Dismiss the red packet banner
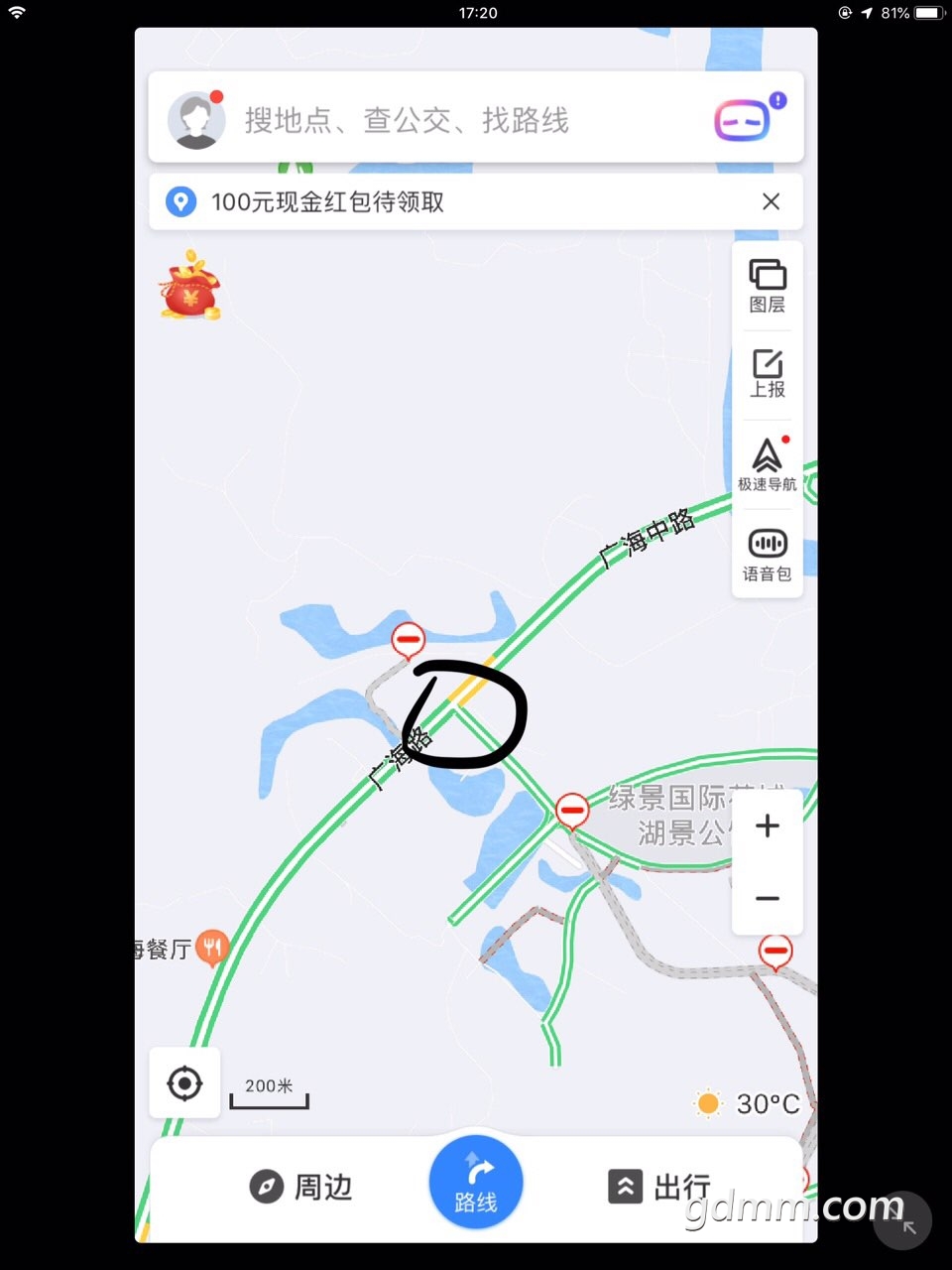Image resolution: width=952 pixels, height=1270 pixels. point(771,201)
